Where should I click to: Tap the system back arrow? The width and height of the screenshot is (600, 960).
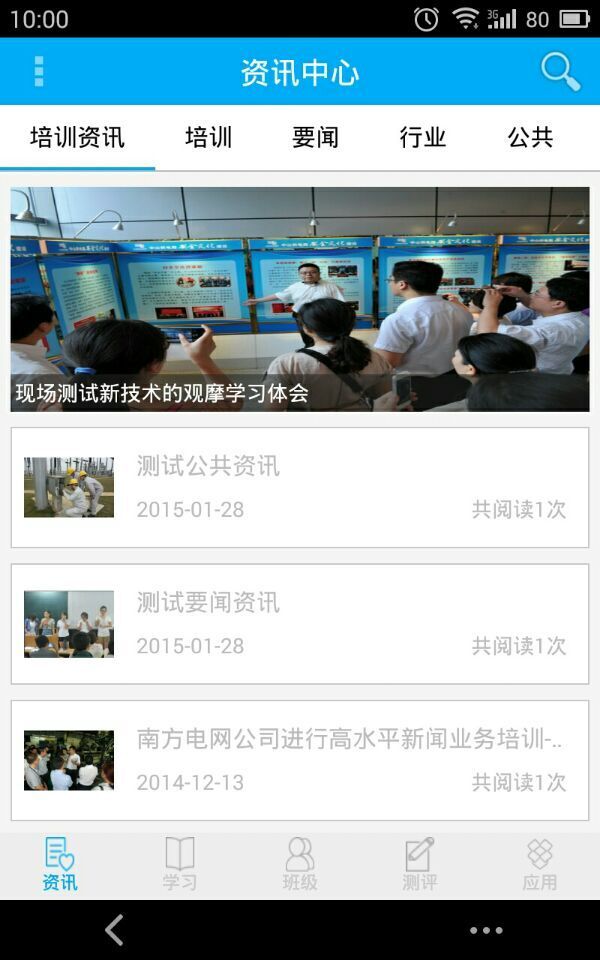point(114,930)
